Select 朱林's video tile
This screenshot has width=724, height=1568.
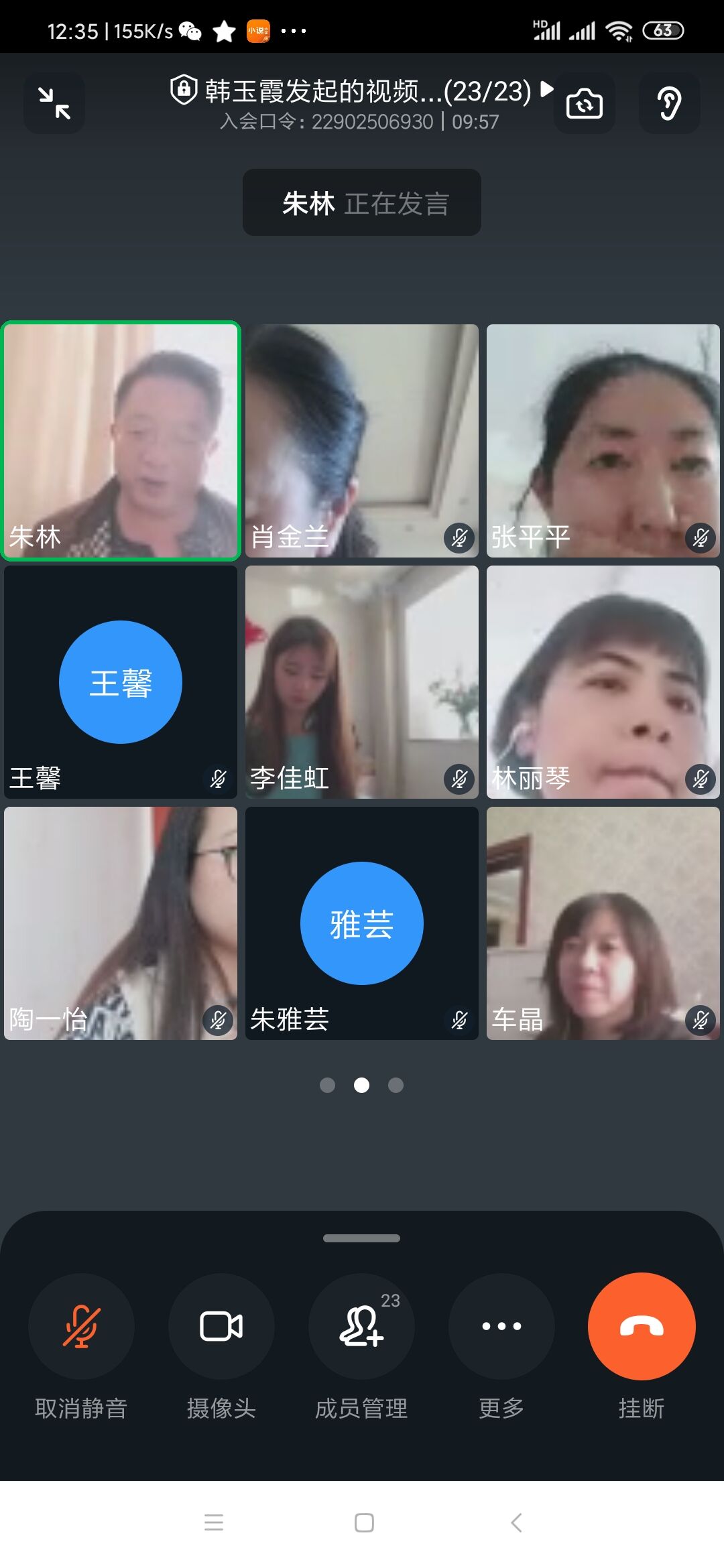[x=121, y=441]
